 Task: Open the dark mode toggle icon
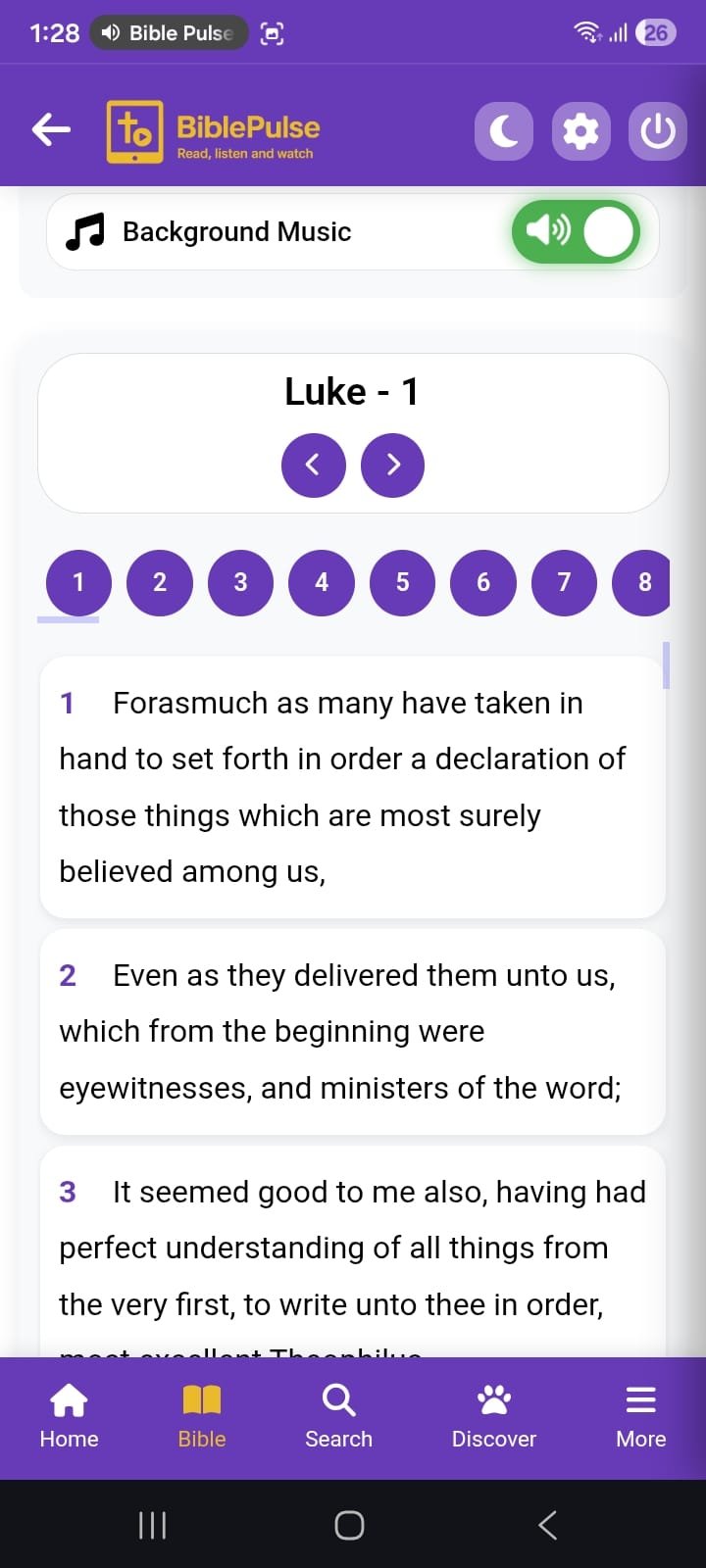coord(503,130)
